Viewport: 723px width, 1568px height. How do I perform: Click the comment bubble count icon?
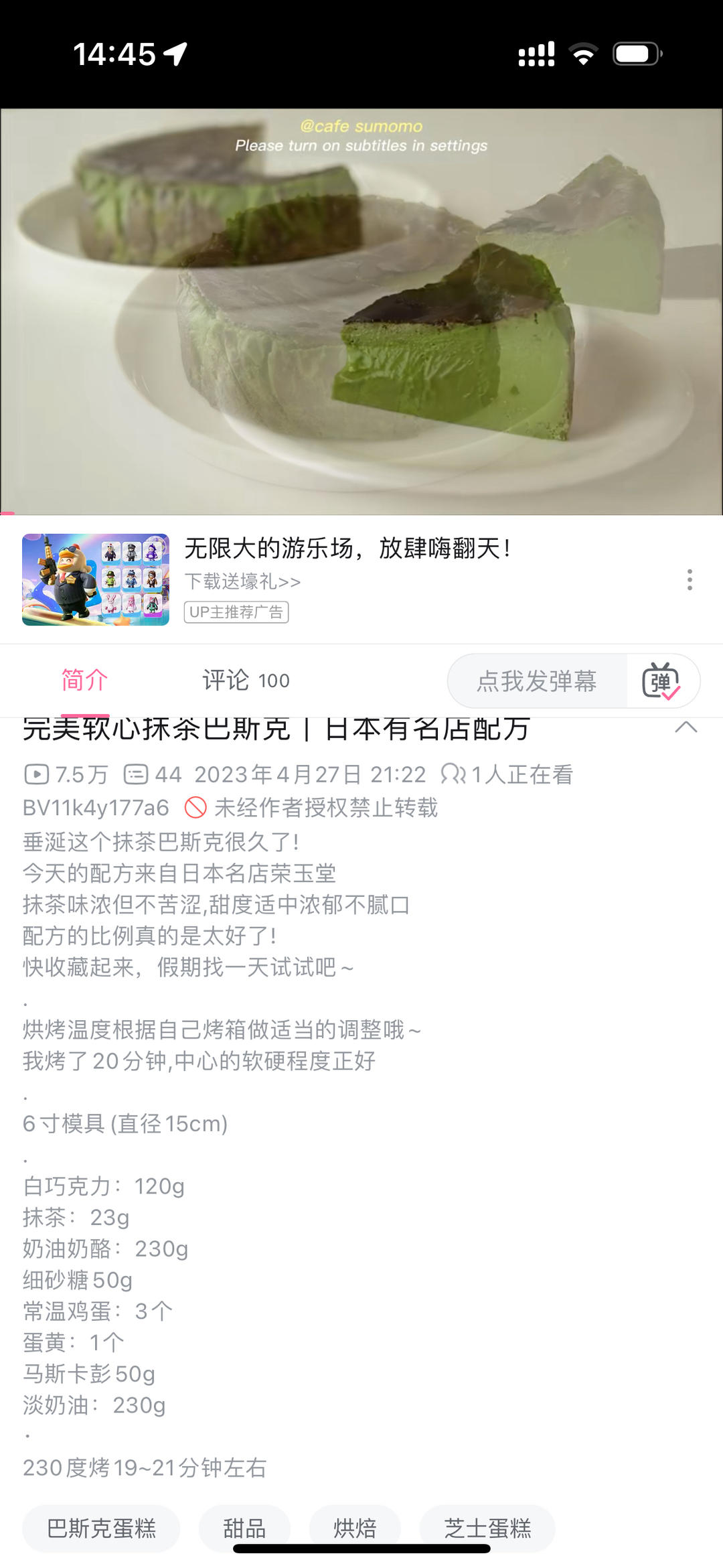(x=136, y=774)
